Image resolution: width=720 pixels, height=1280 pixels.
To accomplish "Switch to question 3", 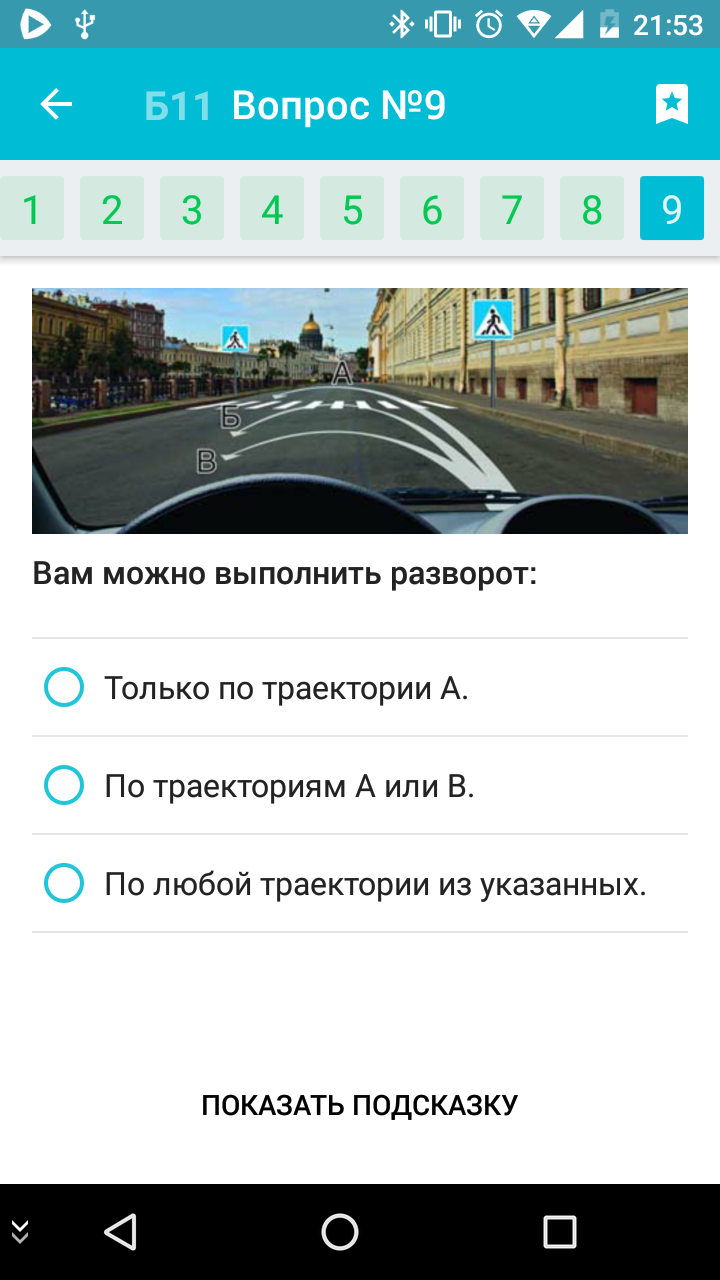I will click(x=192, y=209).
